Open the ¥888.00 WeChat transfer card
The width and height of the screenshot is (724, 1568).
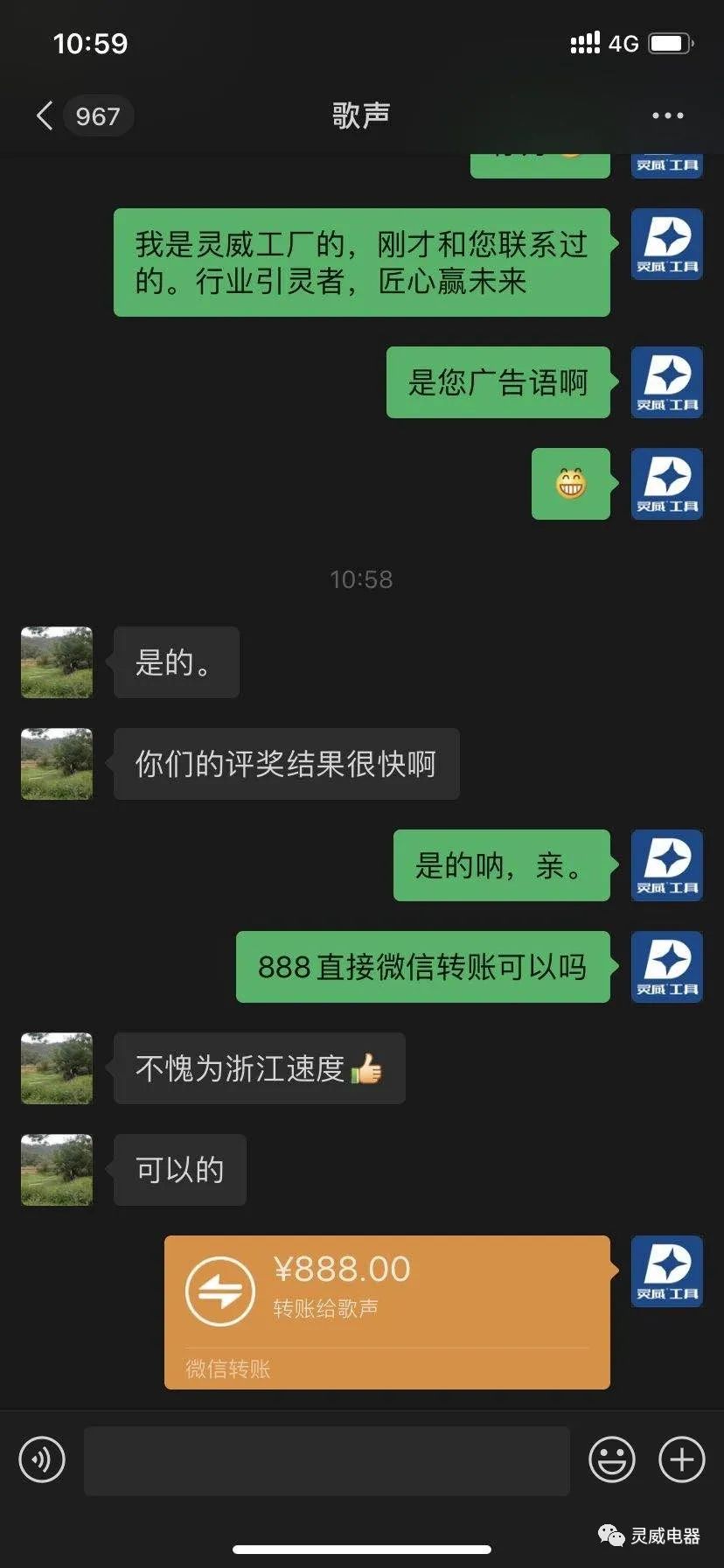(x=386, y=1311)
